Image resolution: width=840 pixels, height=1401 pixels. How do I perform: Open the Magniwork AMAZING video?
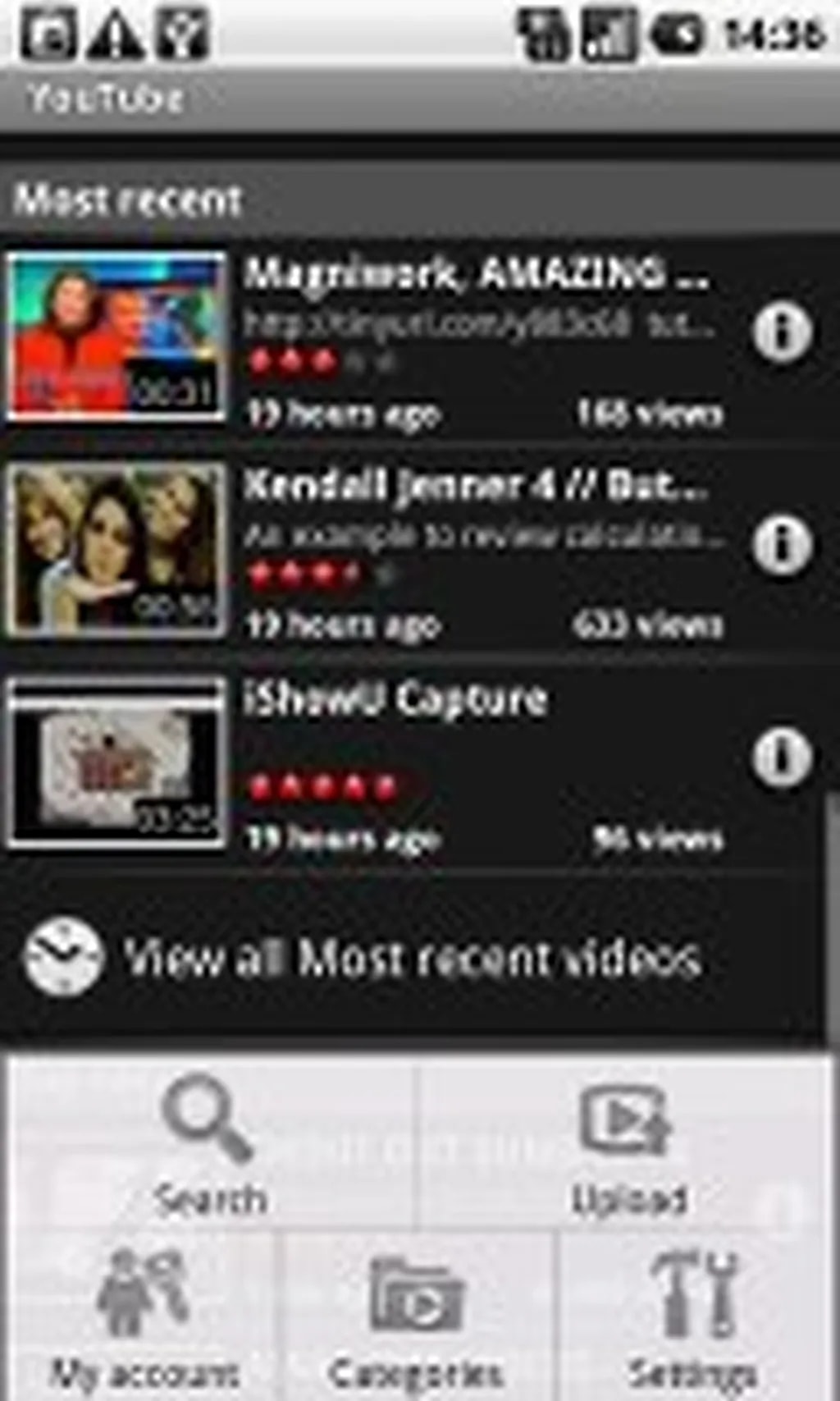coord(476,274)
